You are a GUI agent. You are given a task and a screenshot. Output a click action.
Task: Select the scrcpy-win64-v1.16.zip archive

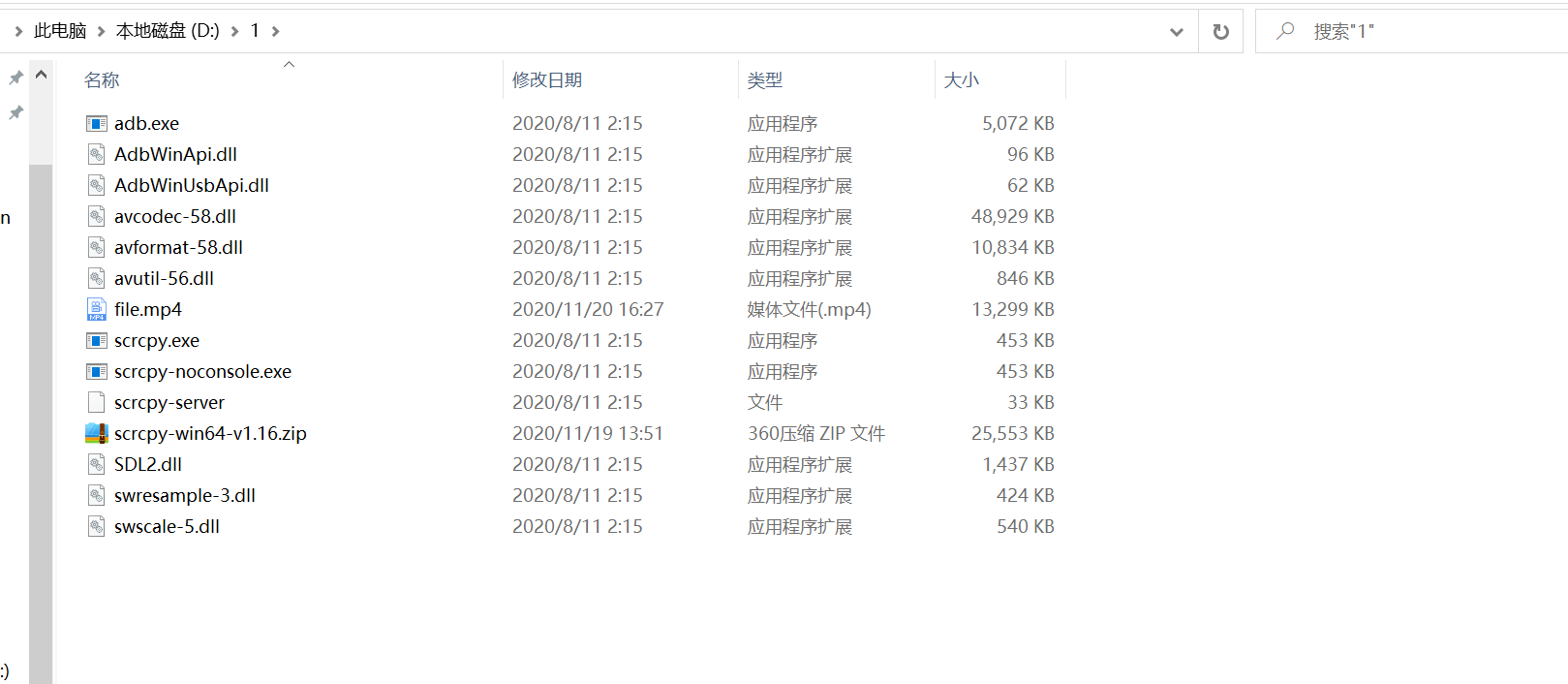tap(210, 434)
